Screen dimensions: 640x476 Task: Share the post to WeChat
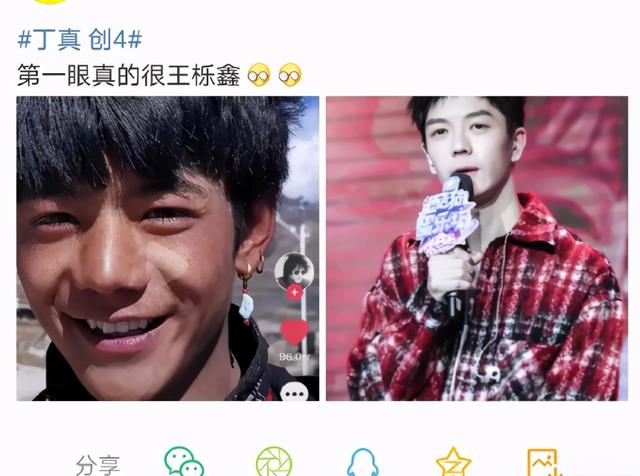point(184,463)
